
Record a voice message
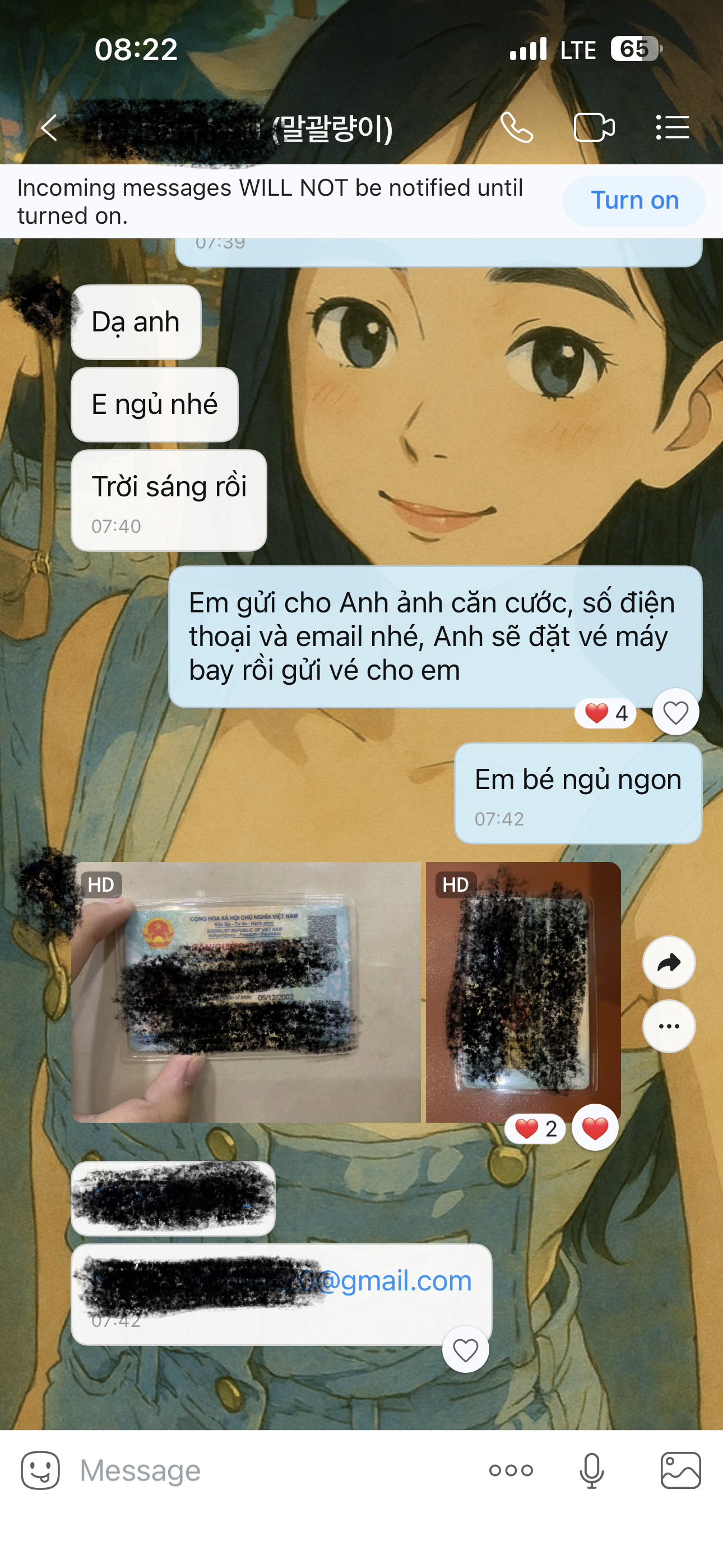[x=591, y=1470]
